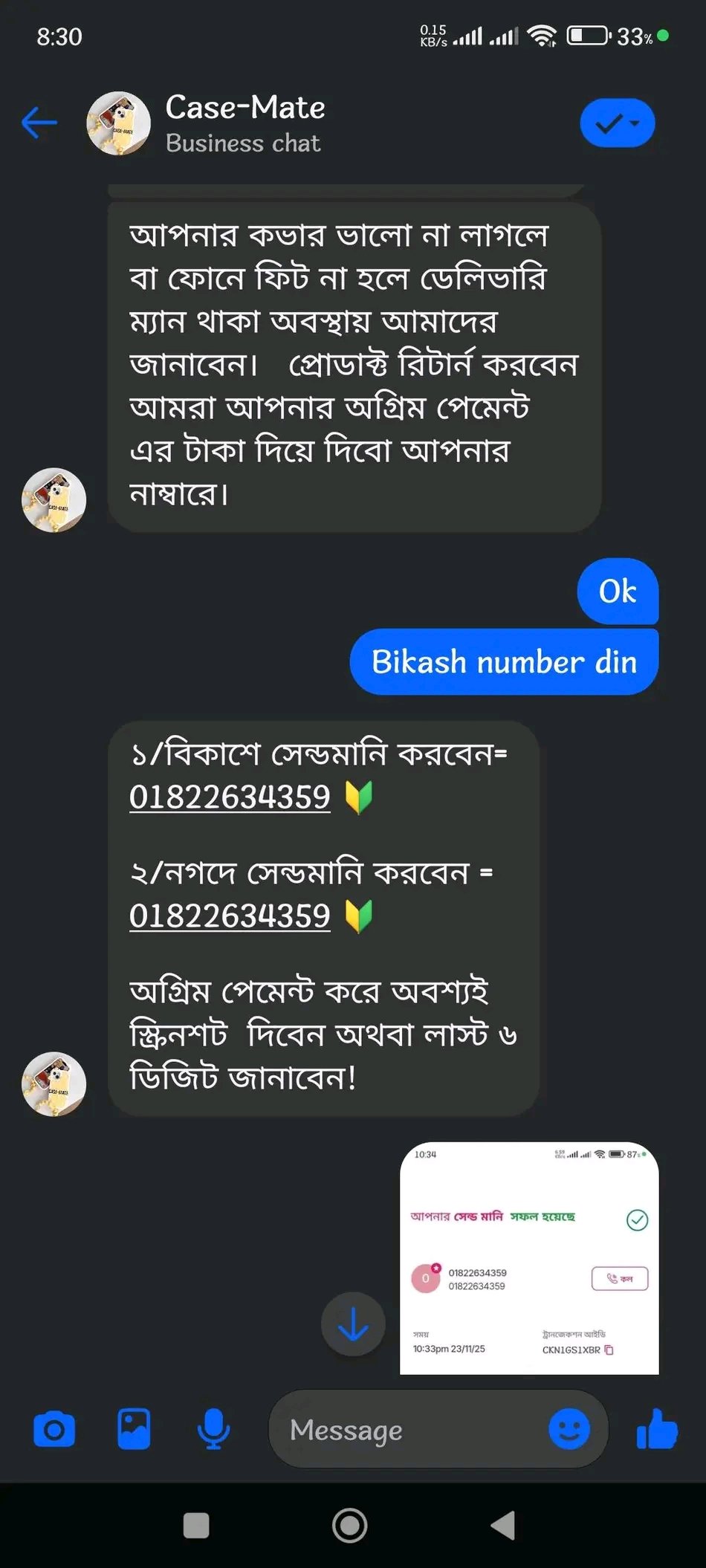Open the checkmark label dropdown
The image size is (706, 1568).
pyautogui.click(x=617, y=123)
